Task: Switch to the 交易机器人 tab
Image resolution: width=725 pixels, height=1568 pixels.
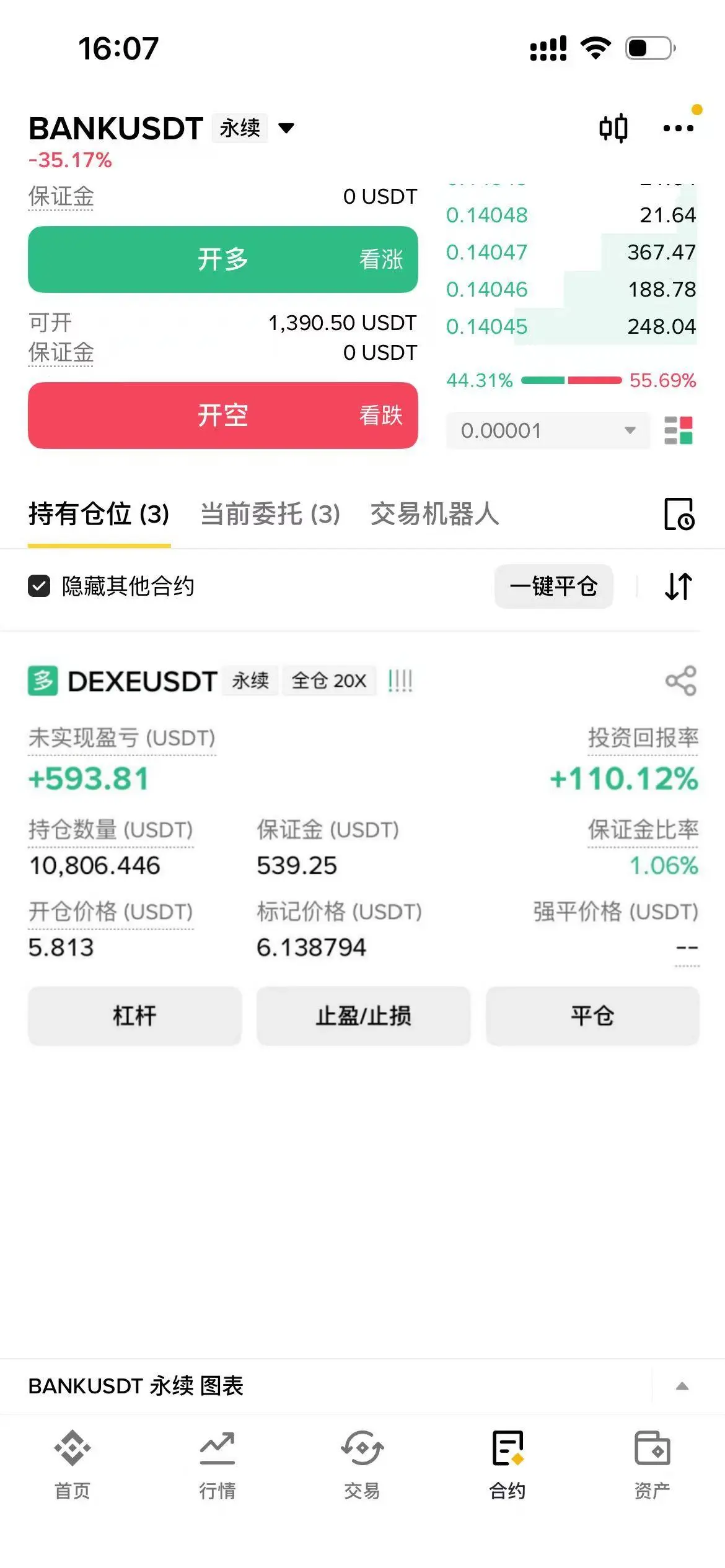Action: [434, 514]
